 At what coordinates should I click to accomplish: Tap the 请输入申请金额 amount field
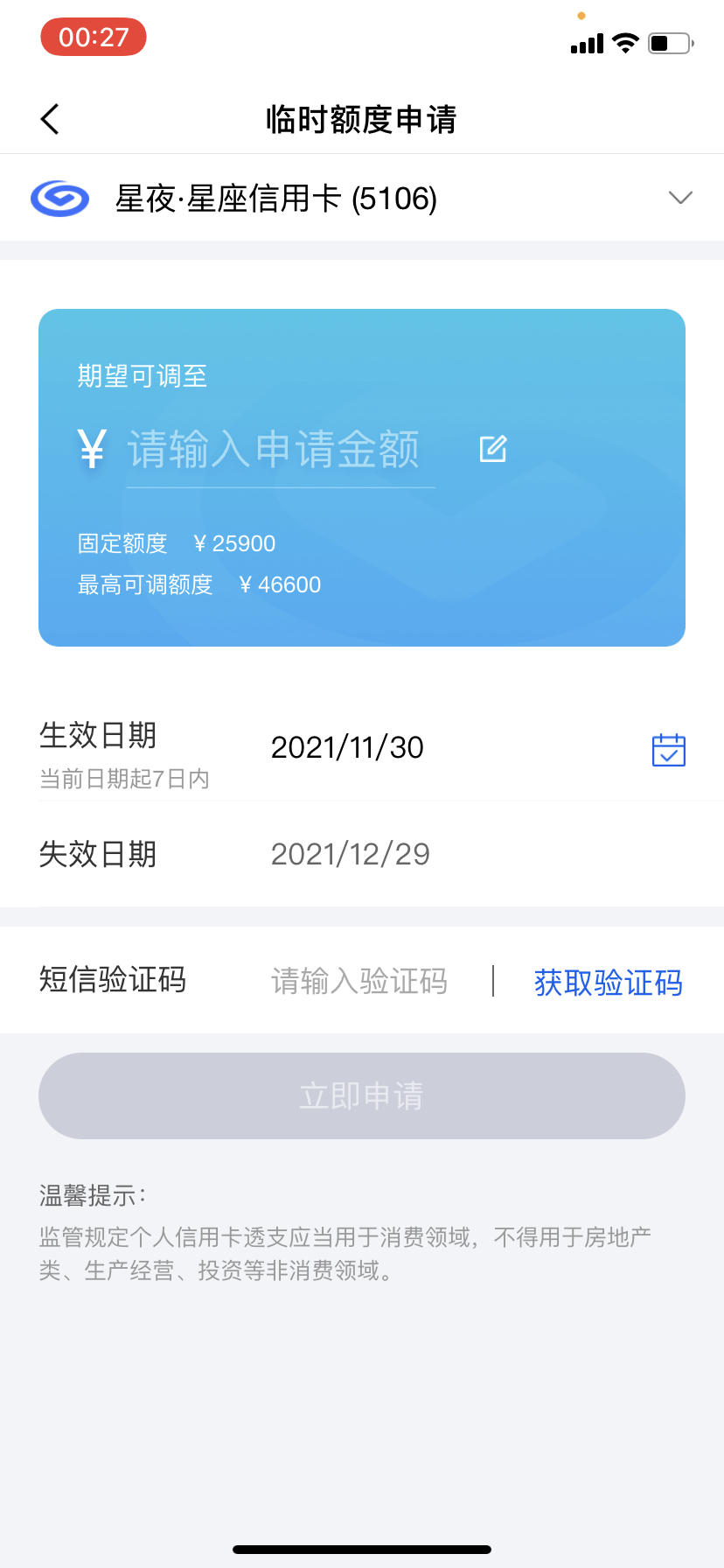click(281, 450)
